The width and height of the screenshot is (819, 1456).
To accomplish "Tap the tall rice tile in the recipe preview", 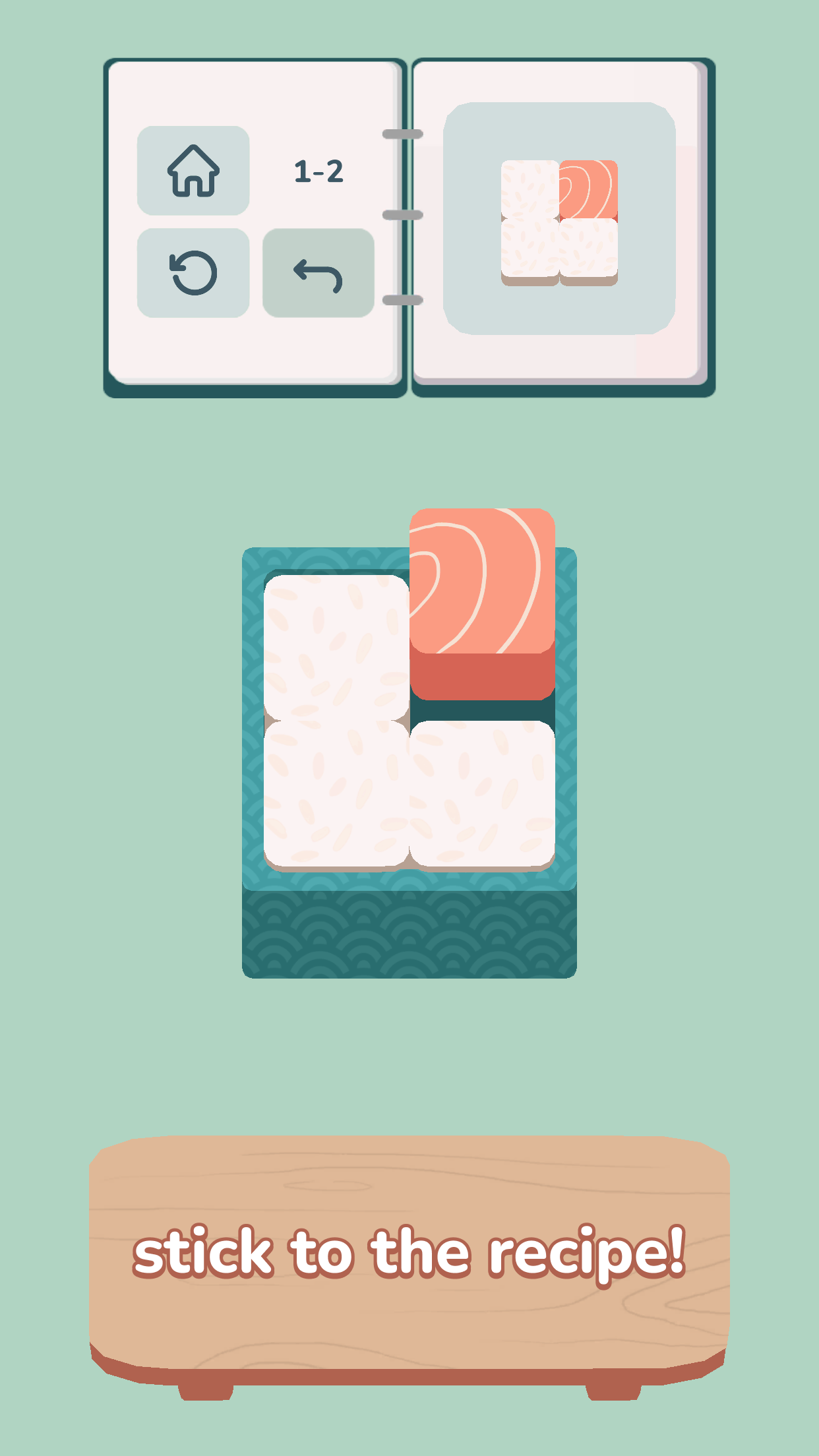I will (529, 220).
